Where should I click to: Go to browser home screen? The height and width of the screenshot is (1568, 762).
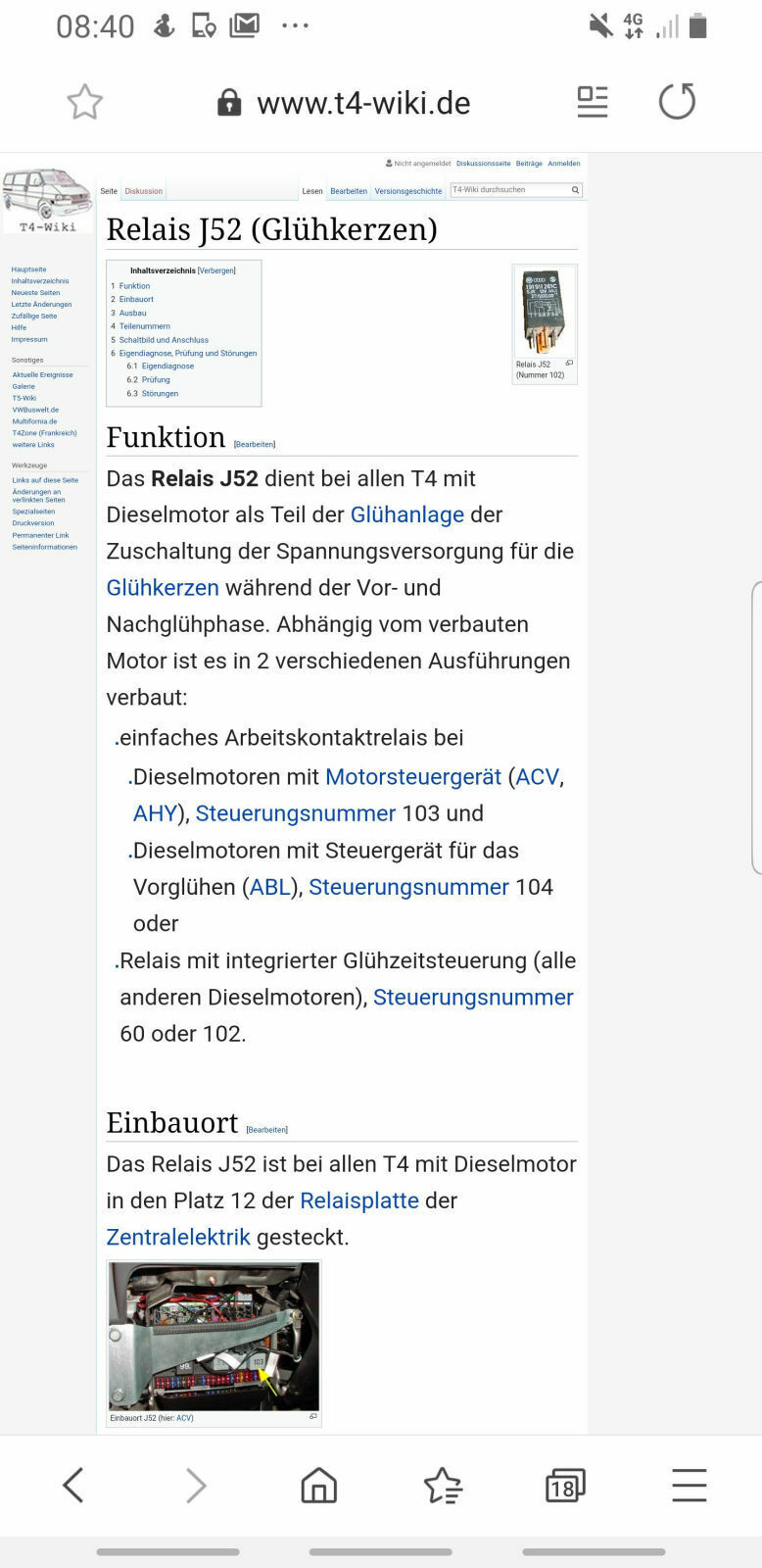[x=317, y=1485]
